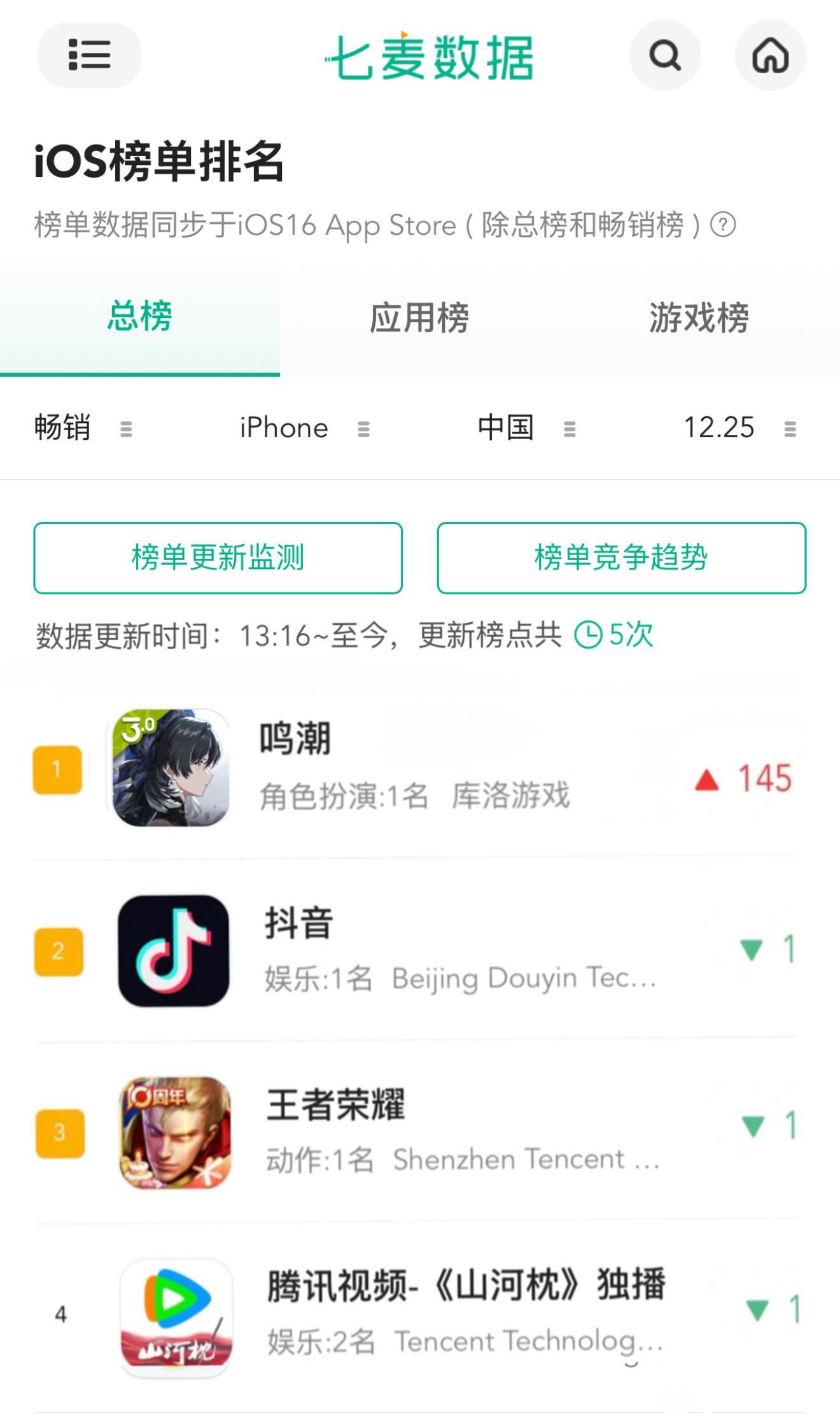This screenshot has width=840, height=1425.
Task: Open the 抖音 app entry
Action: pos(414,950)
